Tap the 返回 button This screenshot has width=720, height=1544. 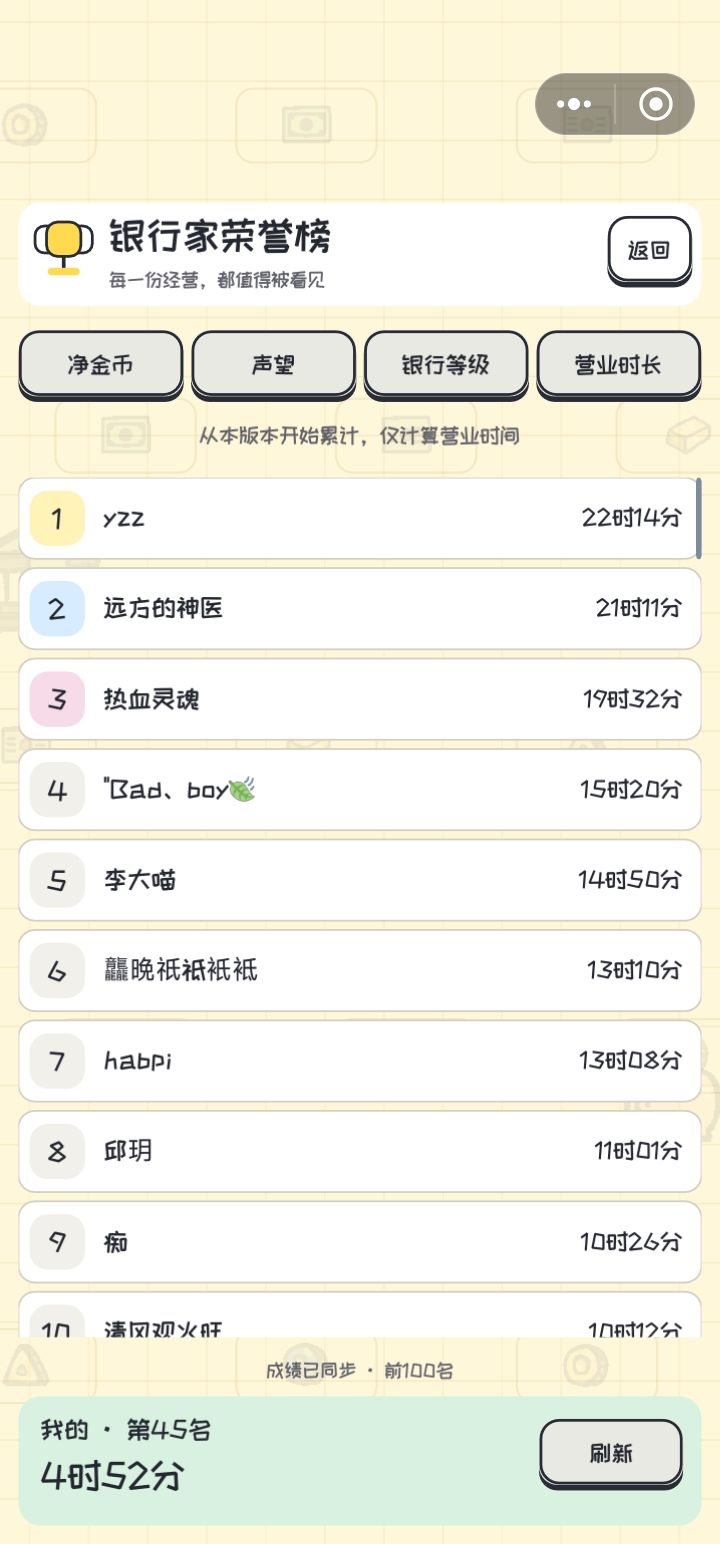click(x=649, y=250)
